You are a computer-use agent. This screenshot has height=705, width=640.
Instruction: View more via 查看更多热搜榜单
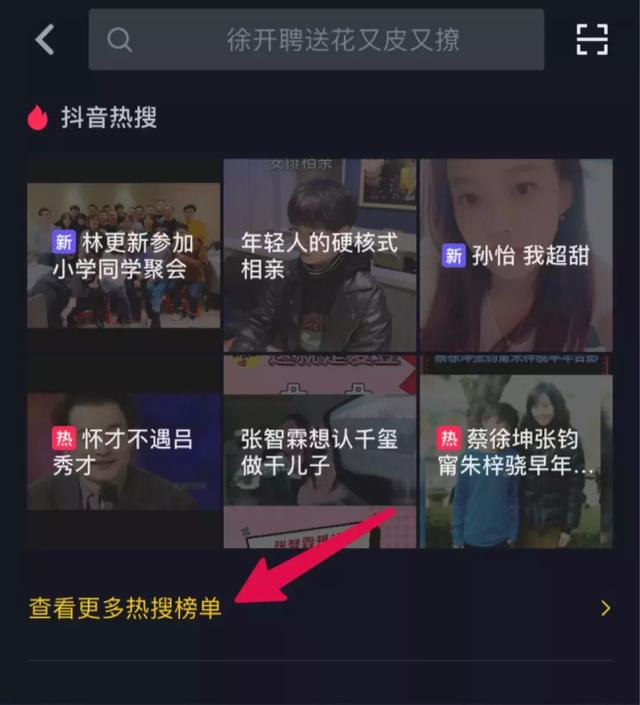[x=126, y=608]
